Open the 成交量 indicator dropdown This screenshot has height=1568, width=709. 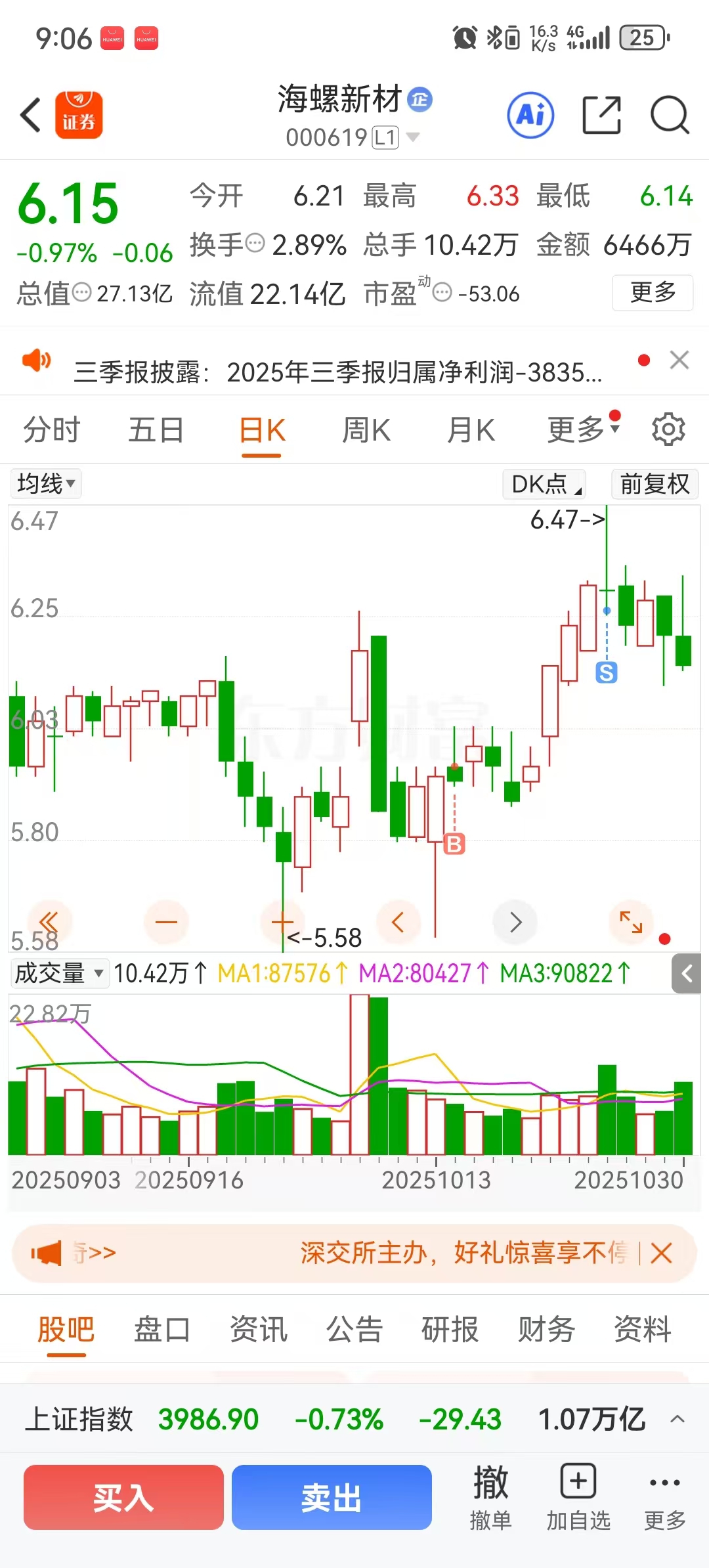(58, 973)
